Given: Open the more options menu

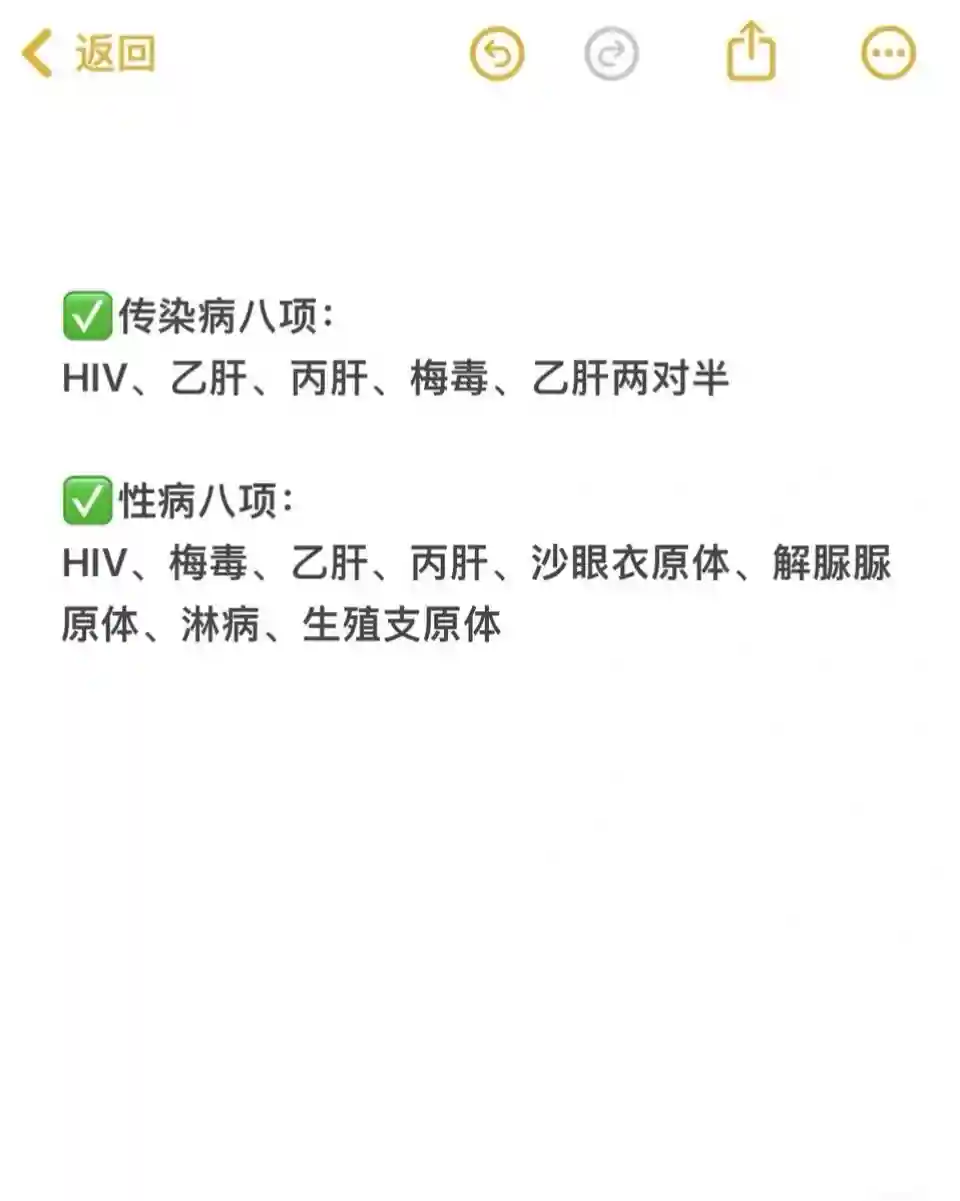Looking at the screenshot, I should click(888, 54).
